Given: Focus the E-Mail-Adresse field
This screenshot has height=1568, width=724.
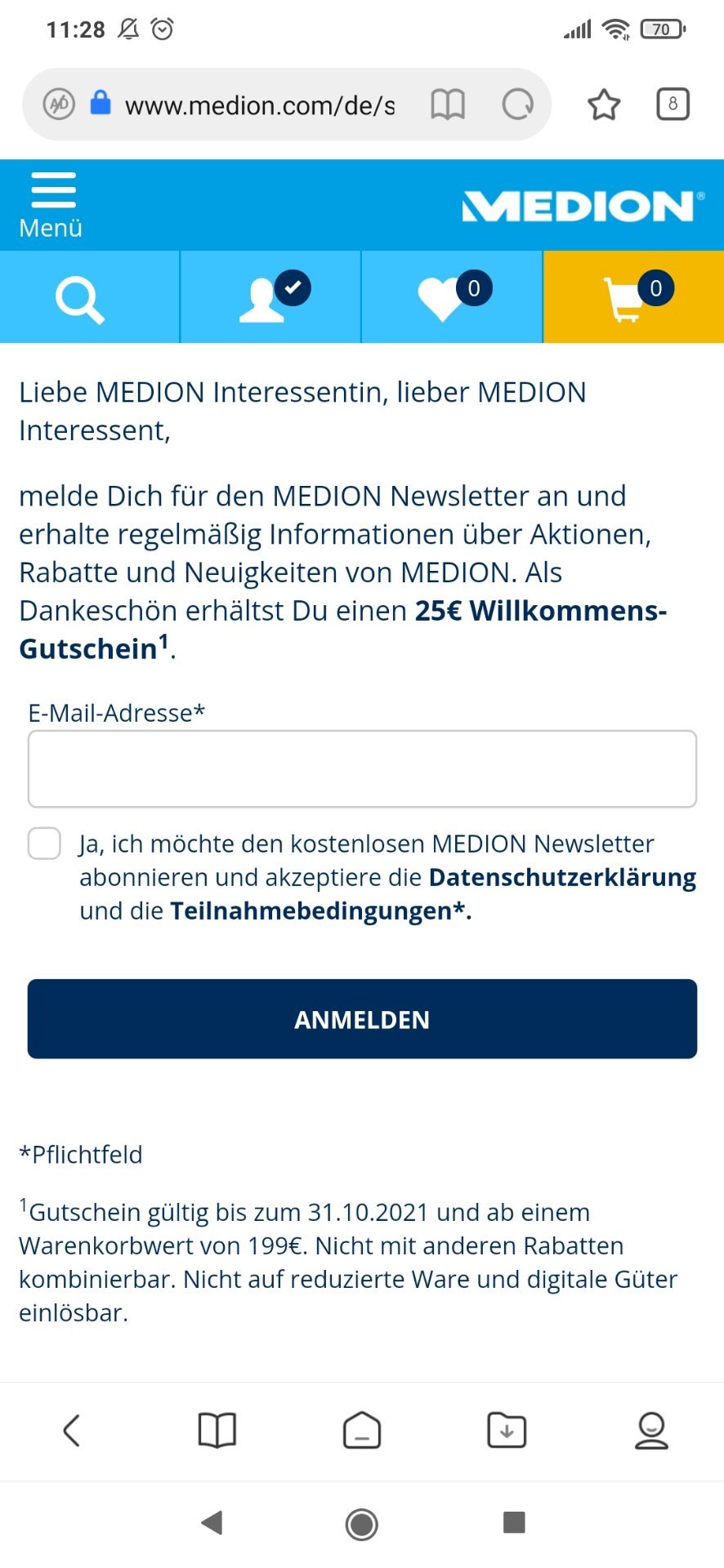Looking at the screenshot, I should [x=362, y=769].
